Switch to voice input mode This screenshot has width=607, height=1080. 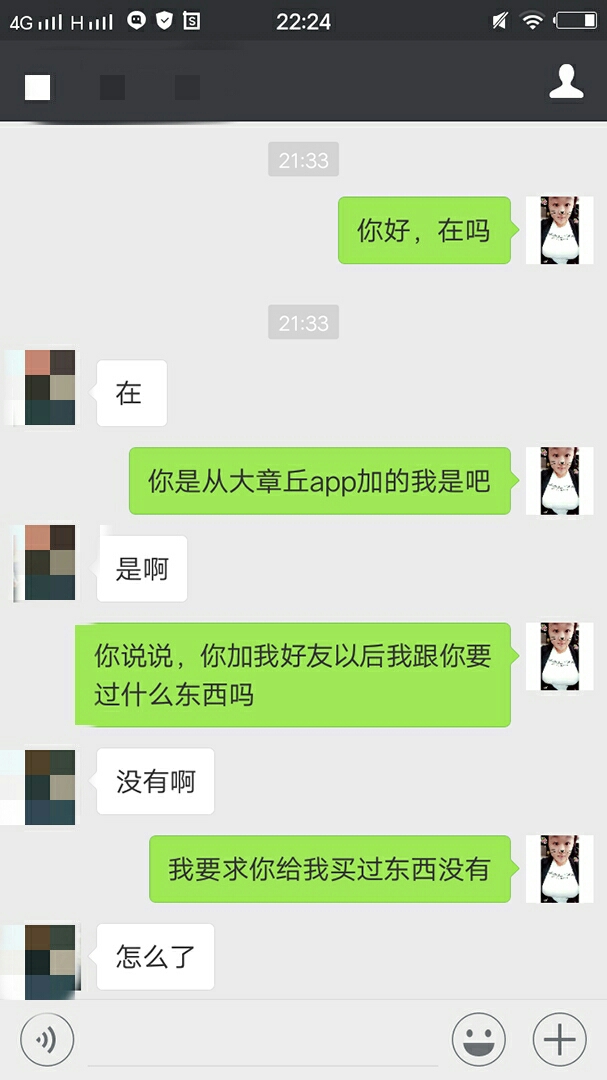pos(46,1040)
